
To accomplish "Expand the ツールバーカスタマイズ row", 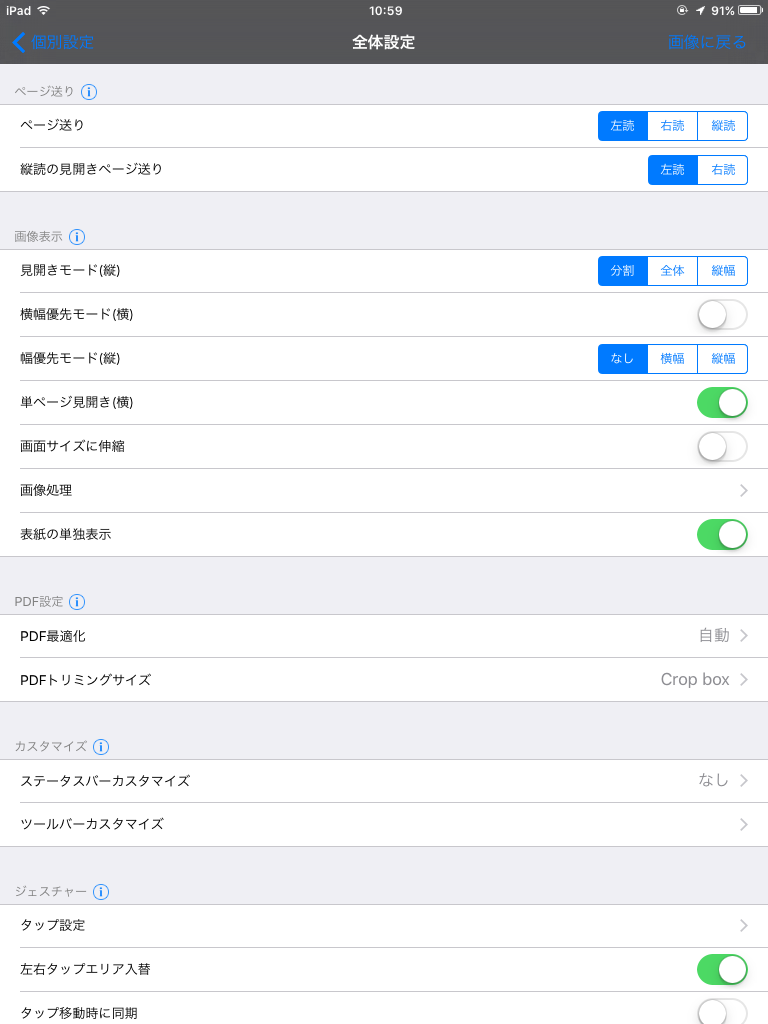I will [x=742, y=824].
